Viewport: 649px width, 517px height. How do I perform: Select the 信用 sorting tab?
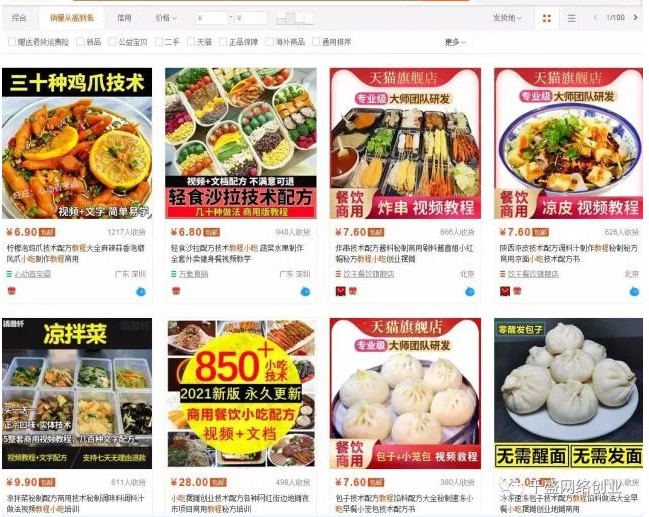(124, 18)
